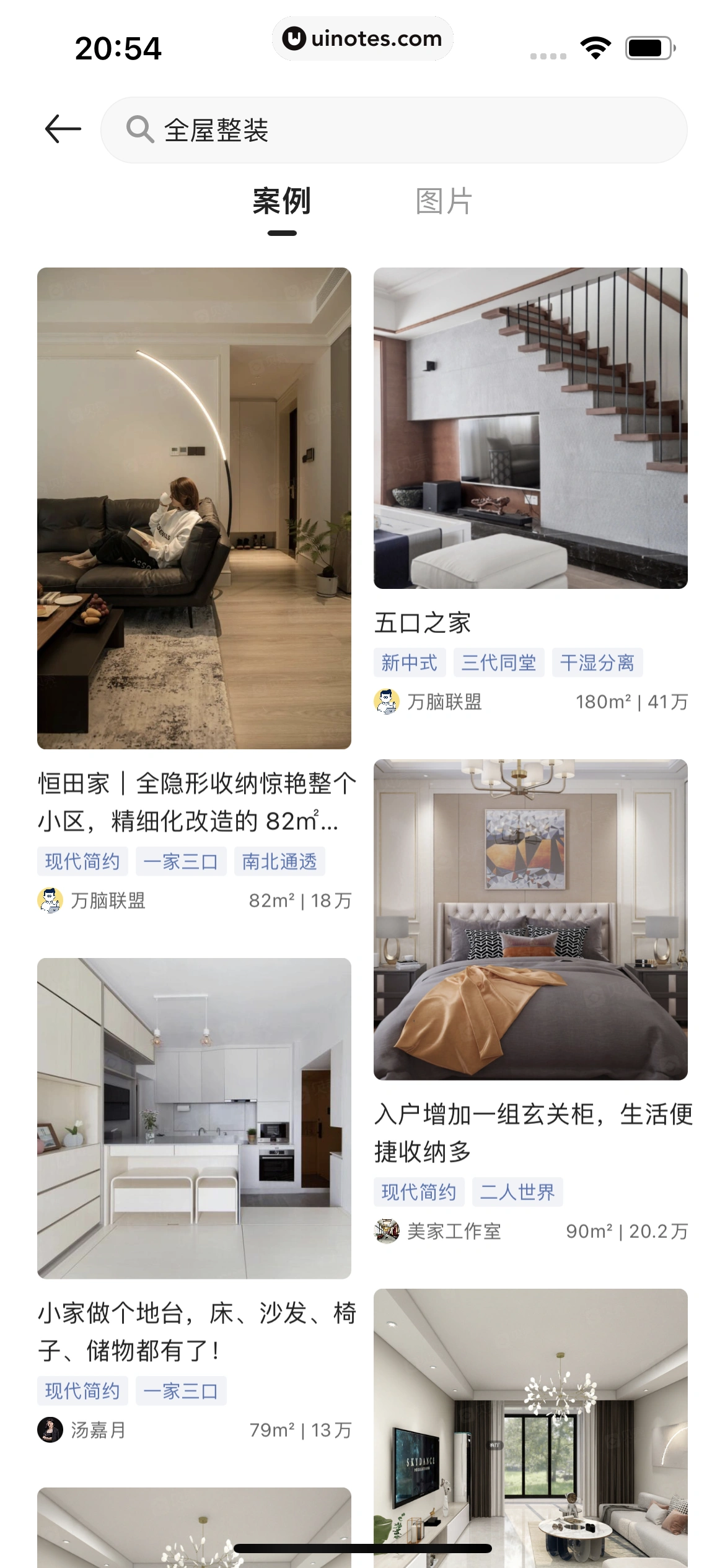This screenshot has width=725, height=1568.
Task: Select the 案例 tab
Action: click(x=282, y=202)
